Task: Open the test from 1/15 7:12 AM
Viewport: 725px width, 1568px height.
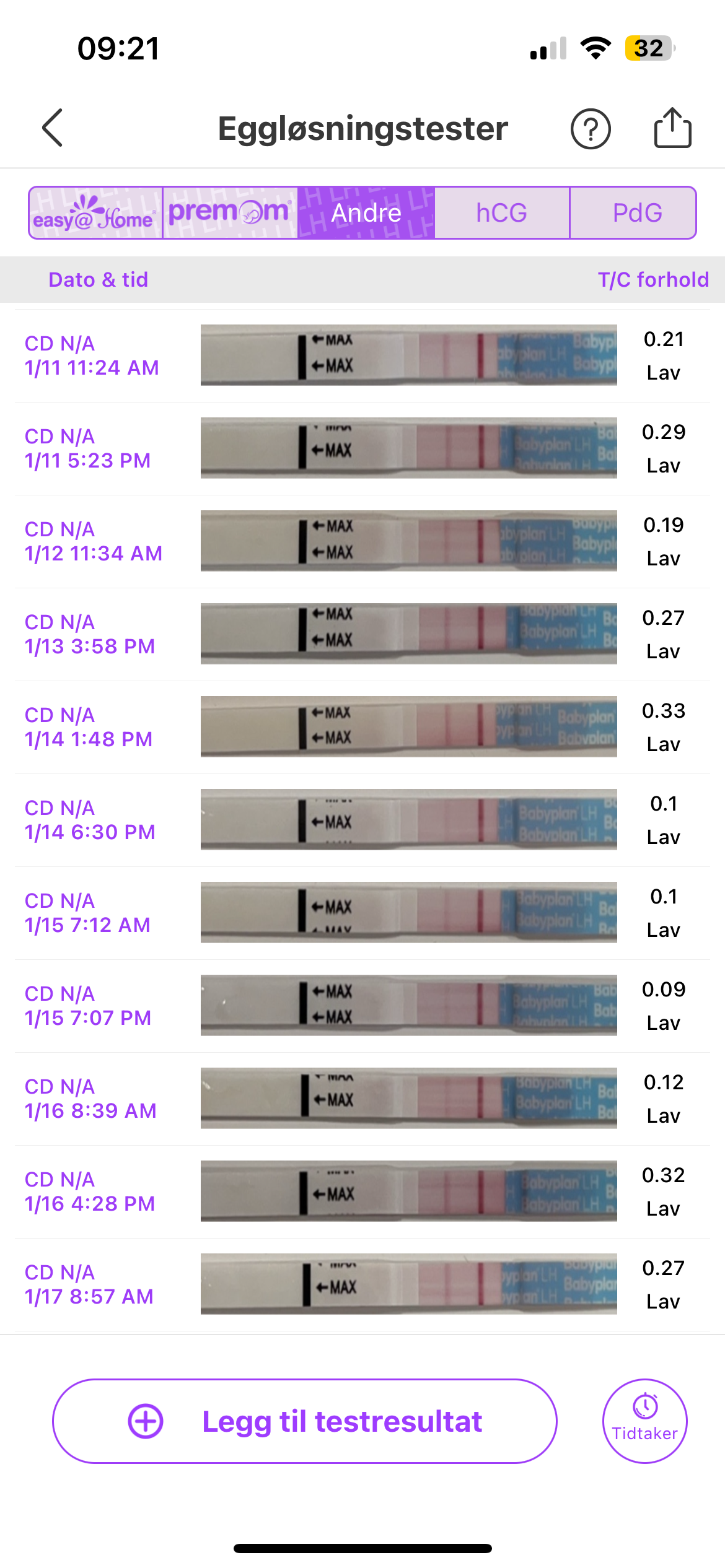Action: coord(362,913)
